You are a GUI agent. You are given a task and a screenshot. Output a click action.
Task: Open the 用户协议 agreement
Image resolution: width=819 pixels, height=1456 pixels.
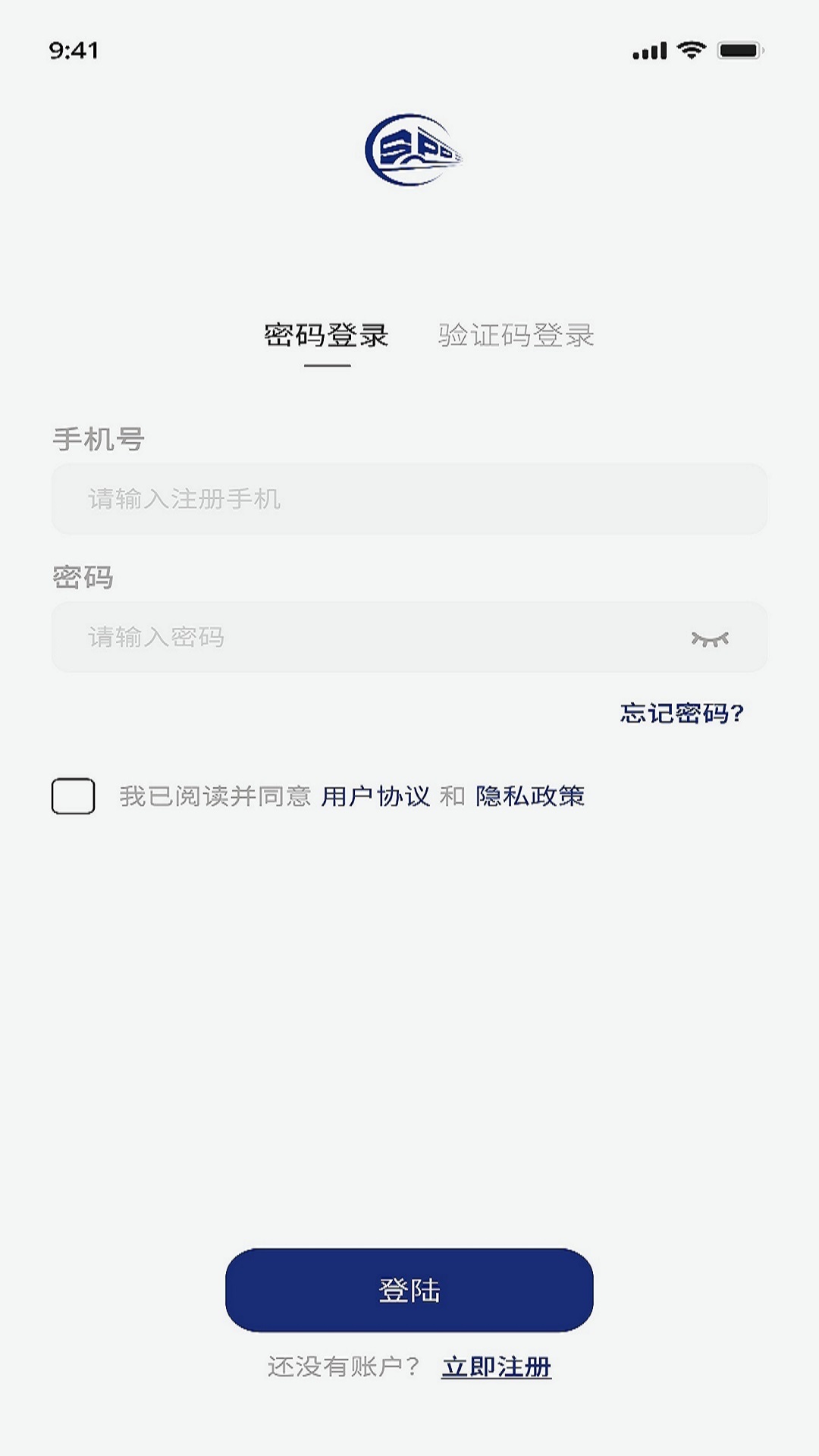coord(378,797)
